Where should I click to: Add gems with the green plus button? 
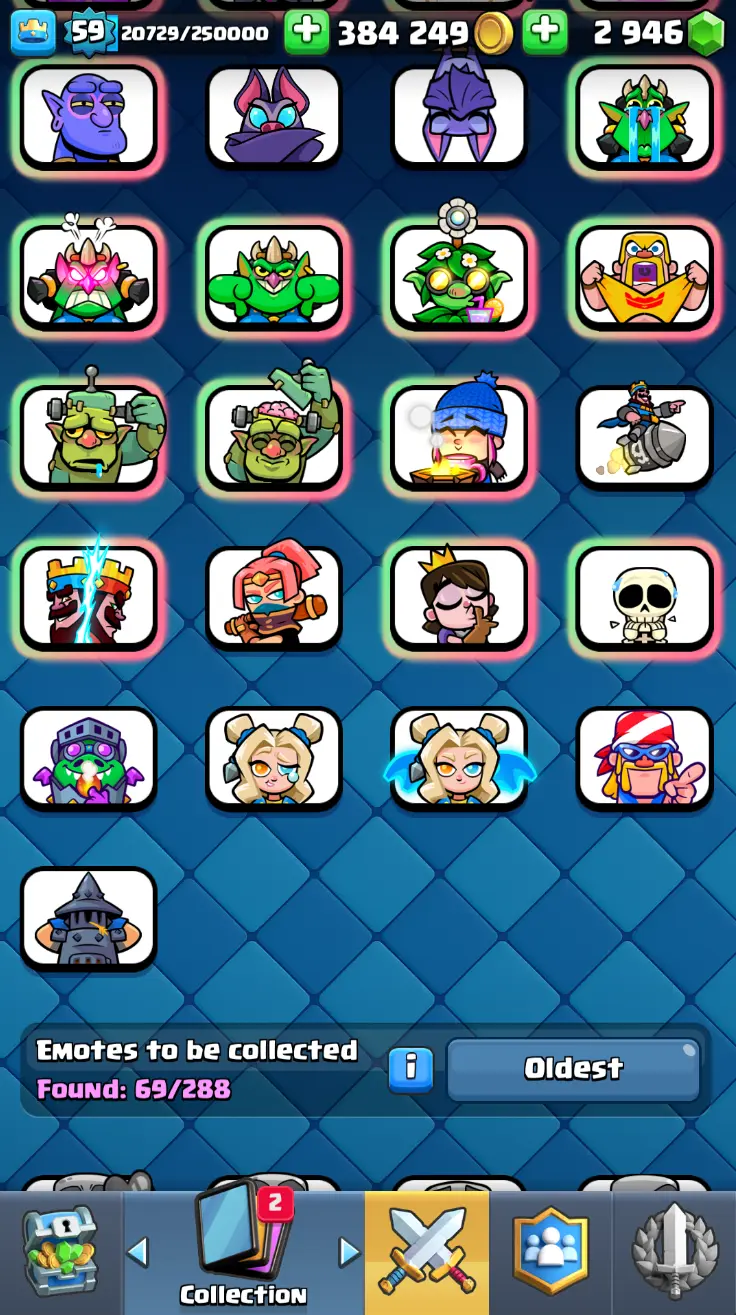(544, 33)
